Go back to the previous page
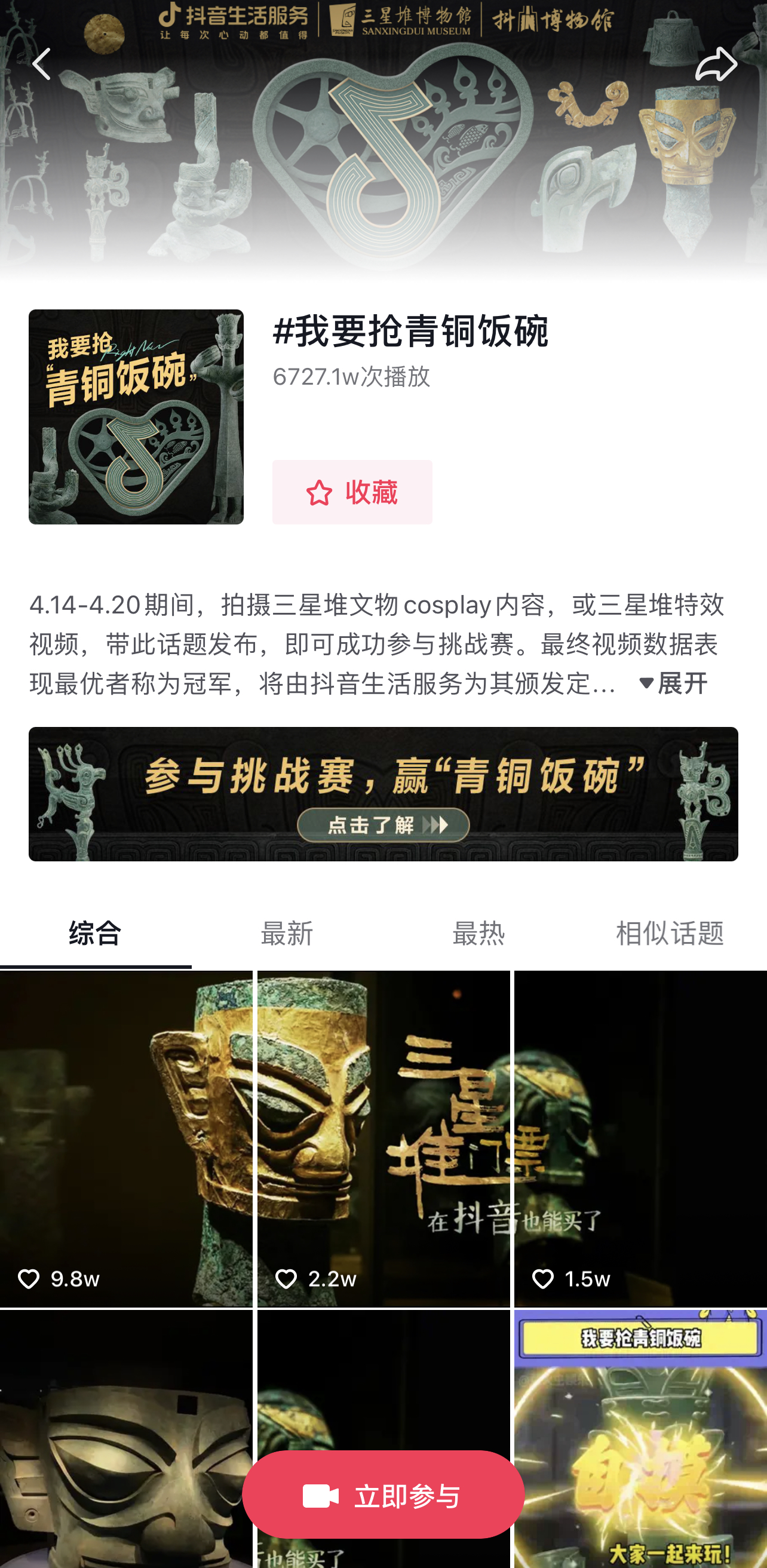 [41, 64]
